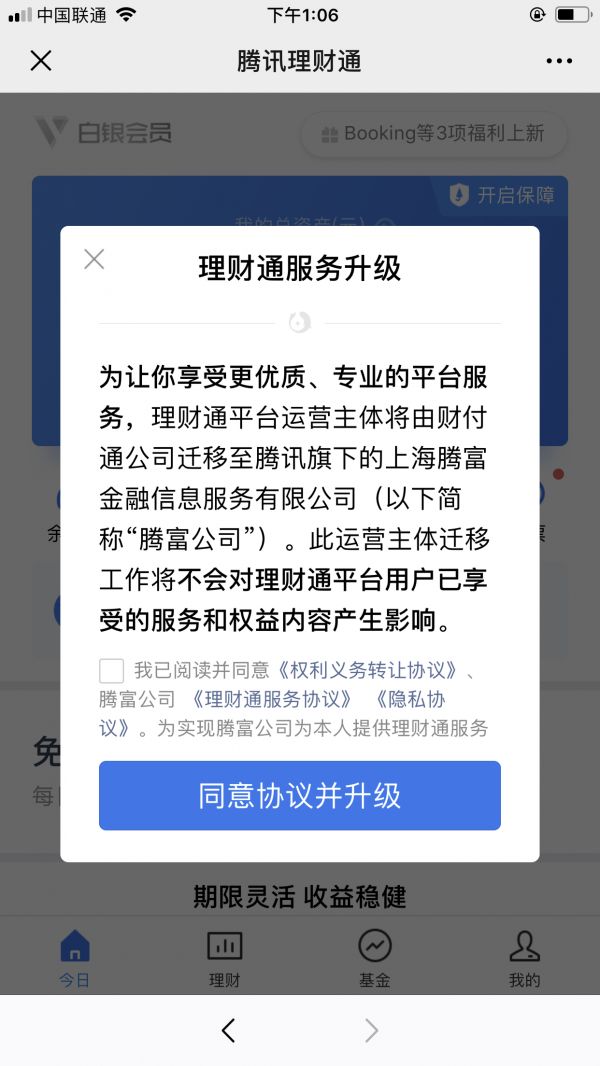The width and height of the screenshot is (600, 1066).
Task: Select the 我的 profile tab
Action: (524, 958)
